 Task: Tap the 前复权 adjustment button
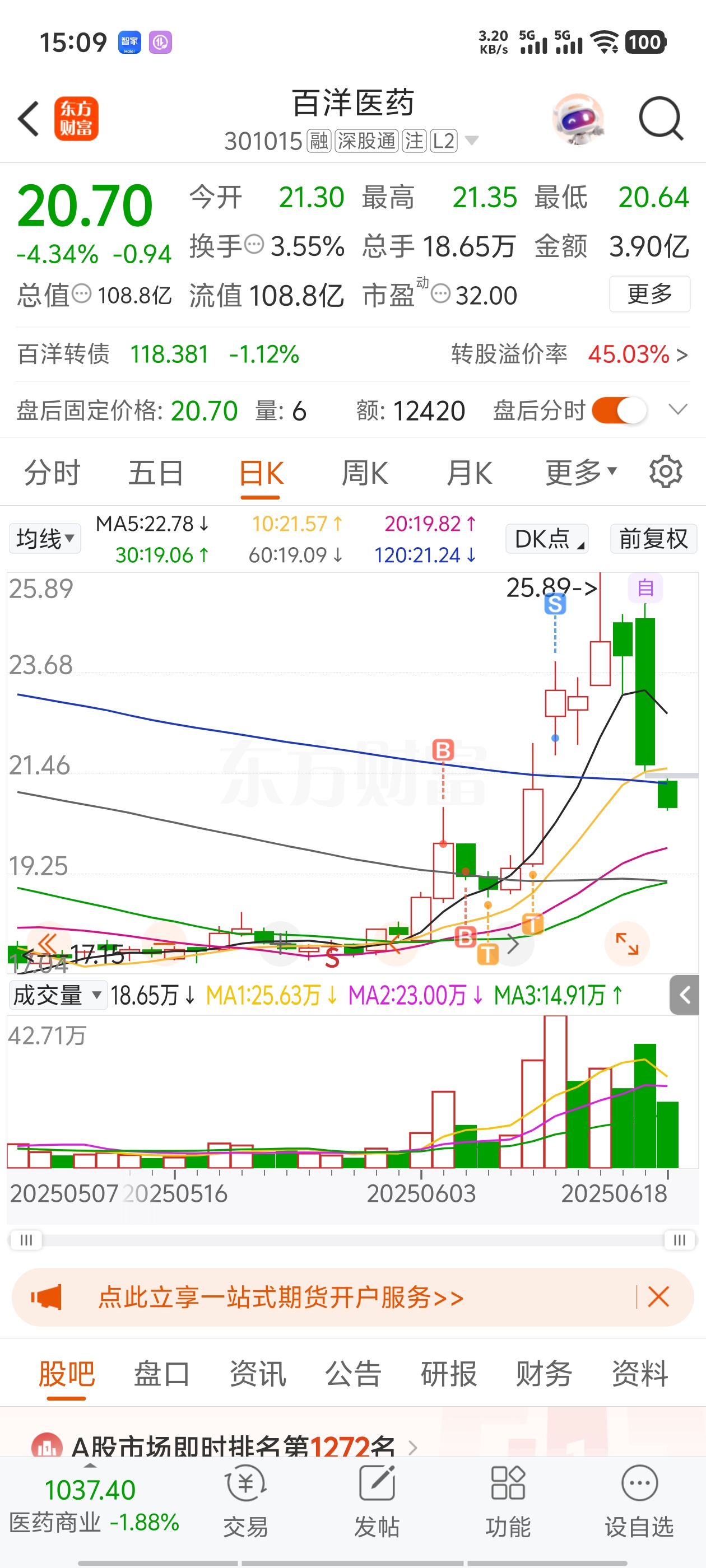coord(654,539)
